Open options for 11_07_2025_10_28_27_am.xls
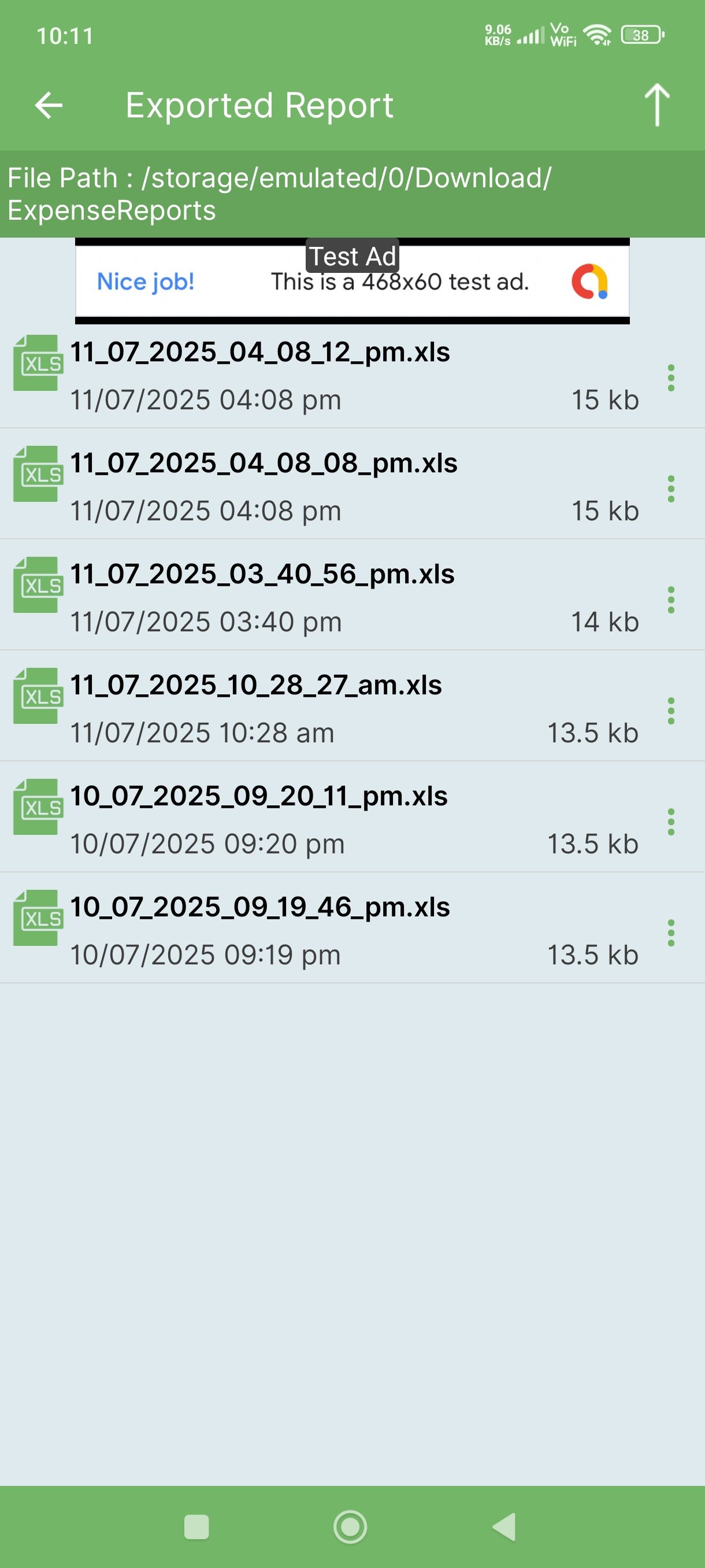This screenshot has height=1568, width=705. (x=671, y=711)
